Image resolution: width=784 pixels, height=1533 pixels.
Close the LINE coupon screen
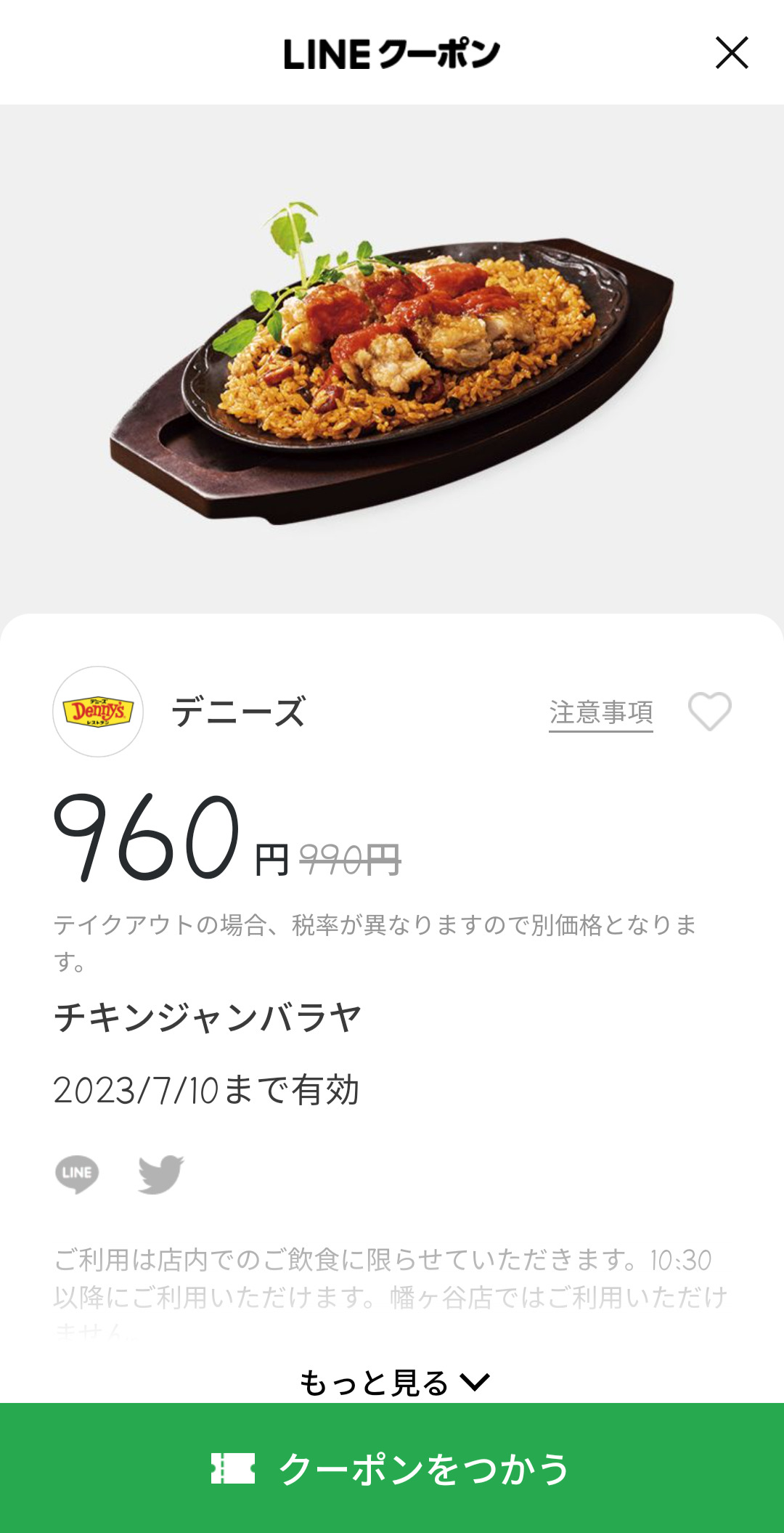point(731,53)
